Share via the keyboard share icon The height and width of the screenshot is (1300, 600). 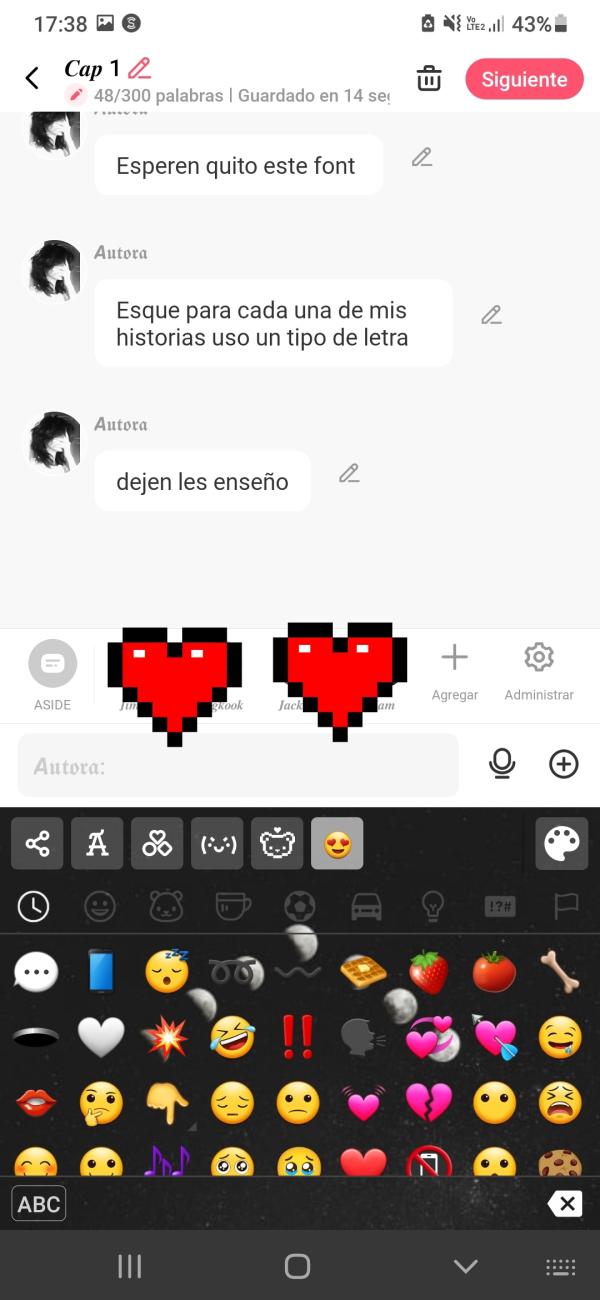(37, 843)
